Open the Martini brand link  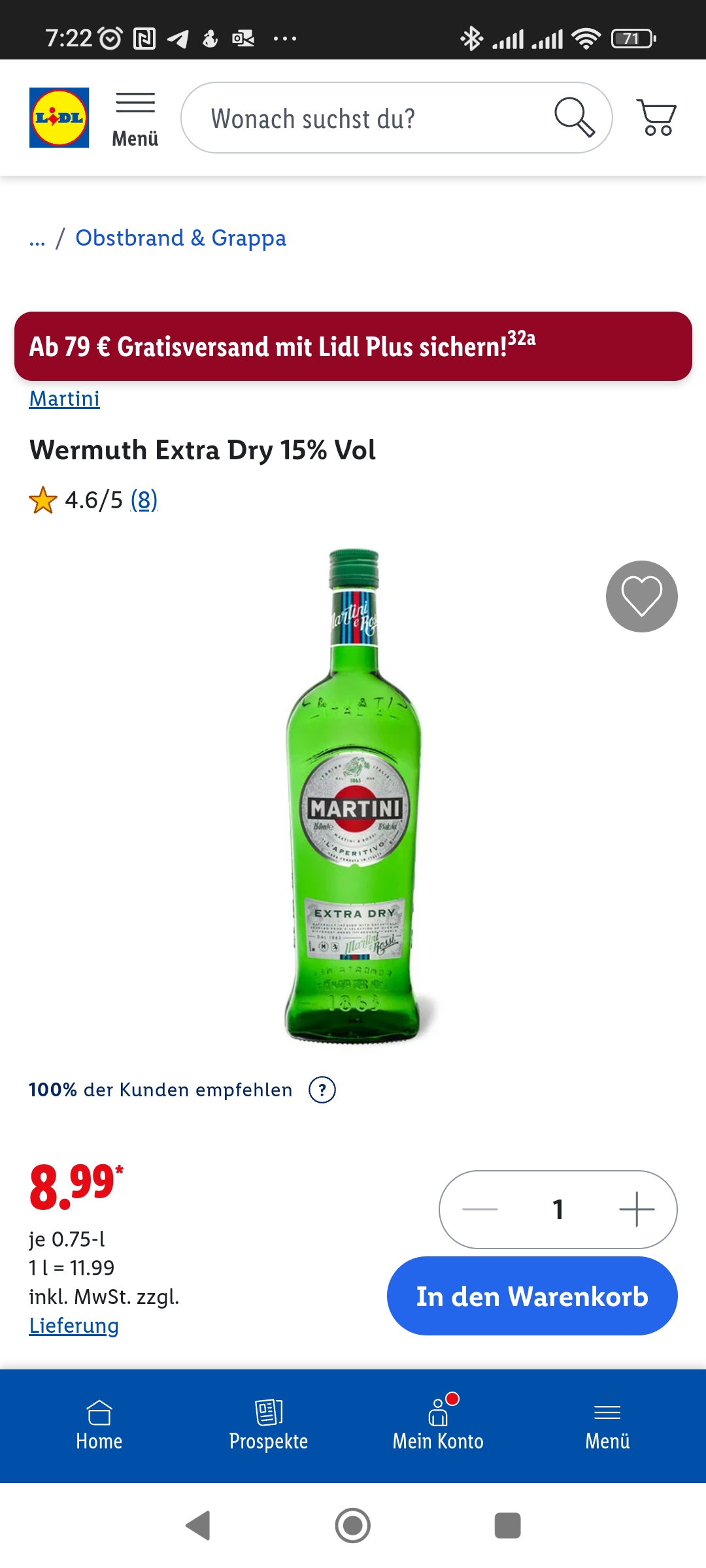point(65,399)
